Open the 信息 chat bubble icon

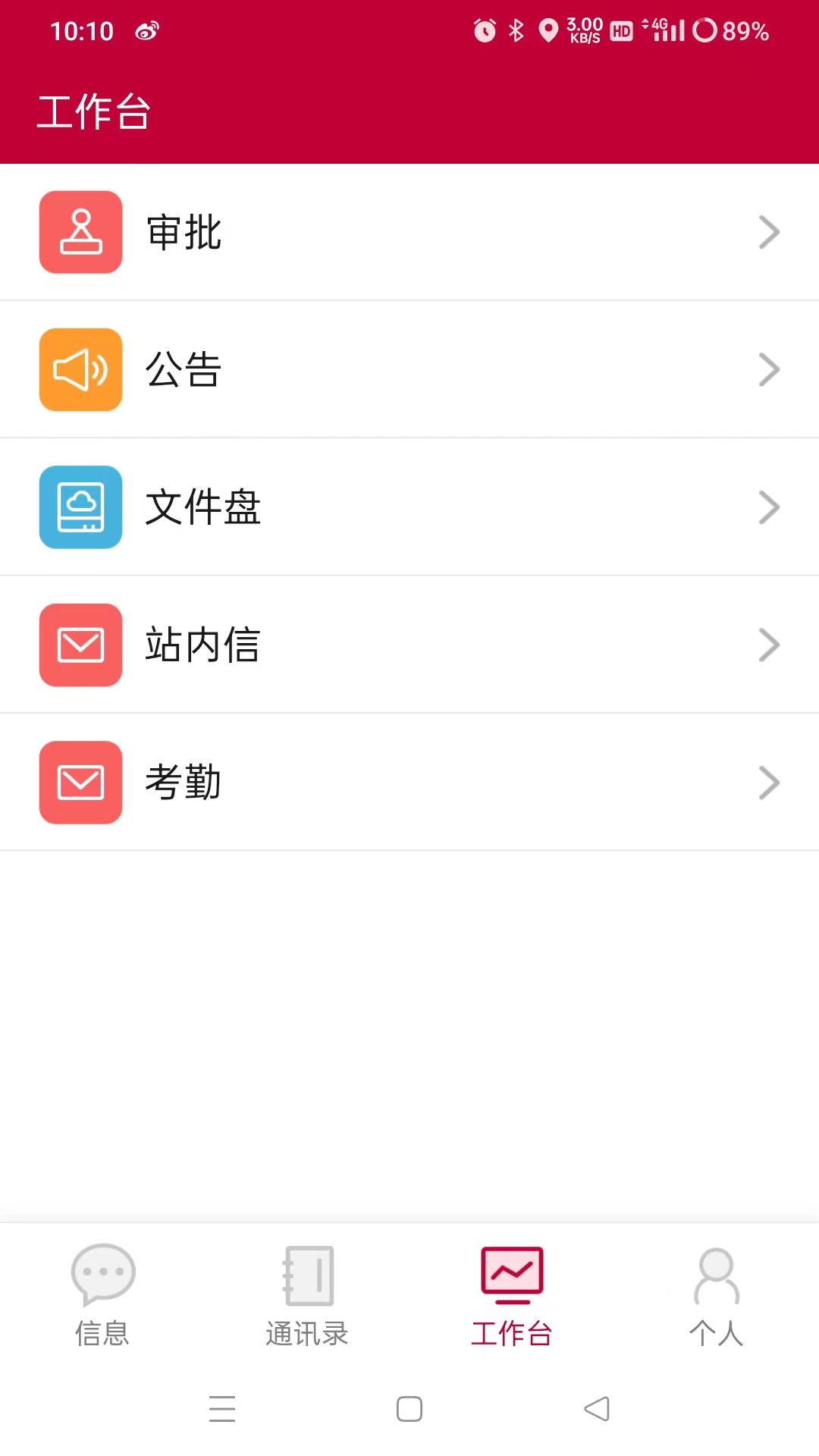coord(102,1274)
